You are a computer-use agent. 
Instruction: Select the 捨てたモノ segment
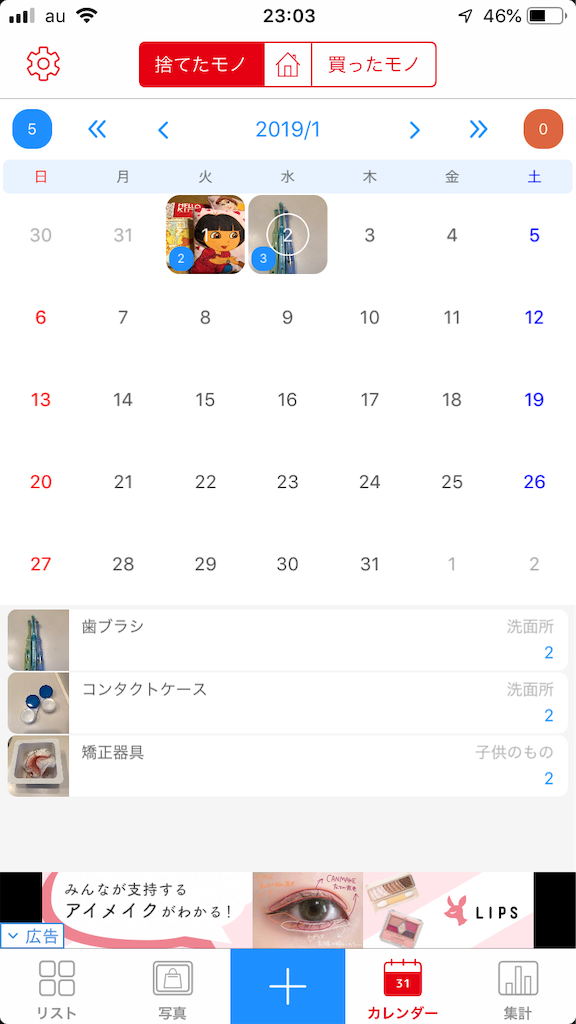[202, 65]
